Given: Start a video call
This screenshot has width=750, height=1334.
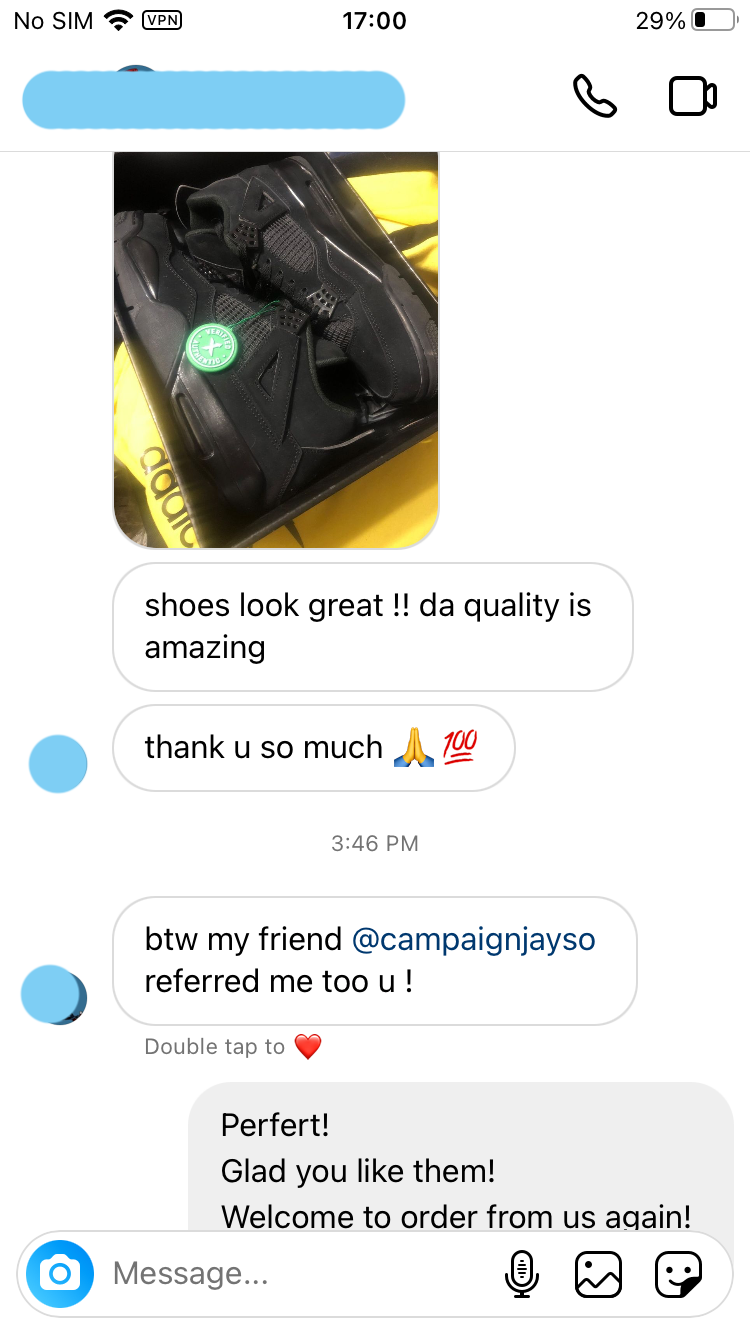Looking at the screenshot, I should tap(692, 97).
